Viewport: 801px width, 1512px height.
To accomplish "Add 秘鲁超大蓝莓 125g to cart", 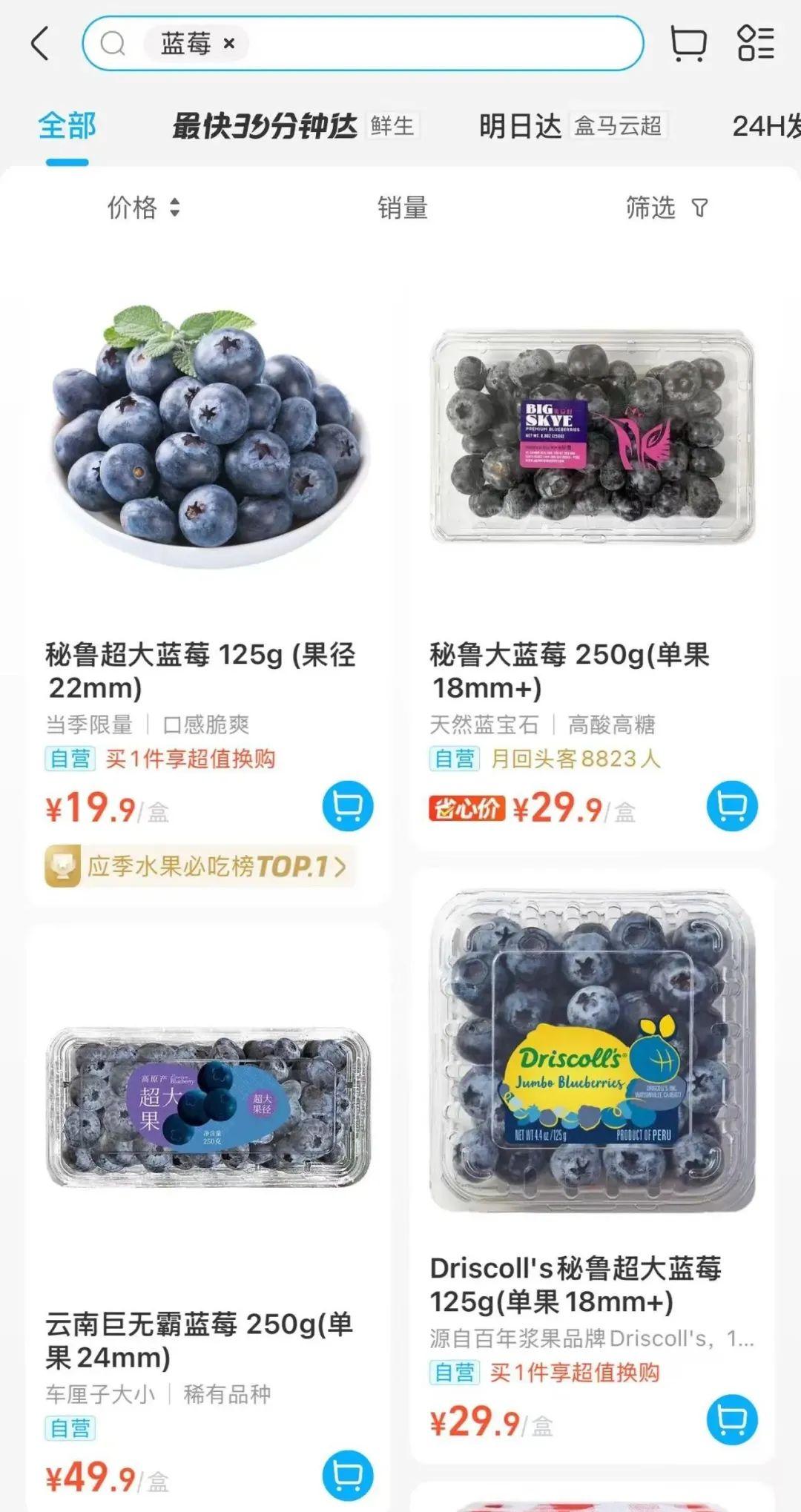I will click(348, 806).
